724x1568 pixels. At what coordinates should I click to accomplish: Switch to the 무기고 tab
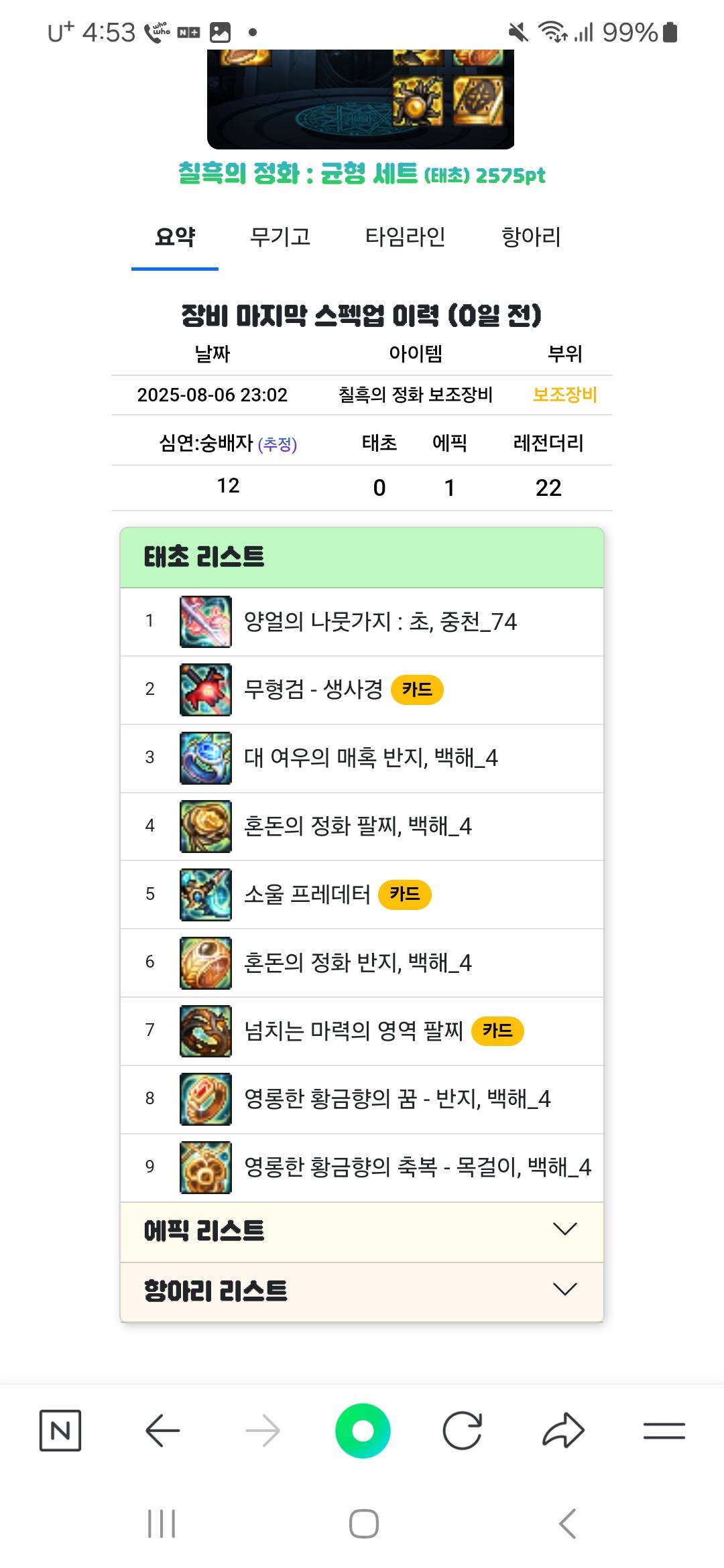pyautogui.click(x=280, y=237)
